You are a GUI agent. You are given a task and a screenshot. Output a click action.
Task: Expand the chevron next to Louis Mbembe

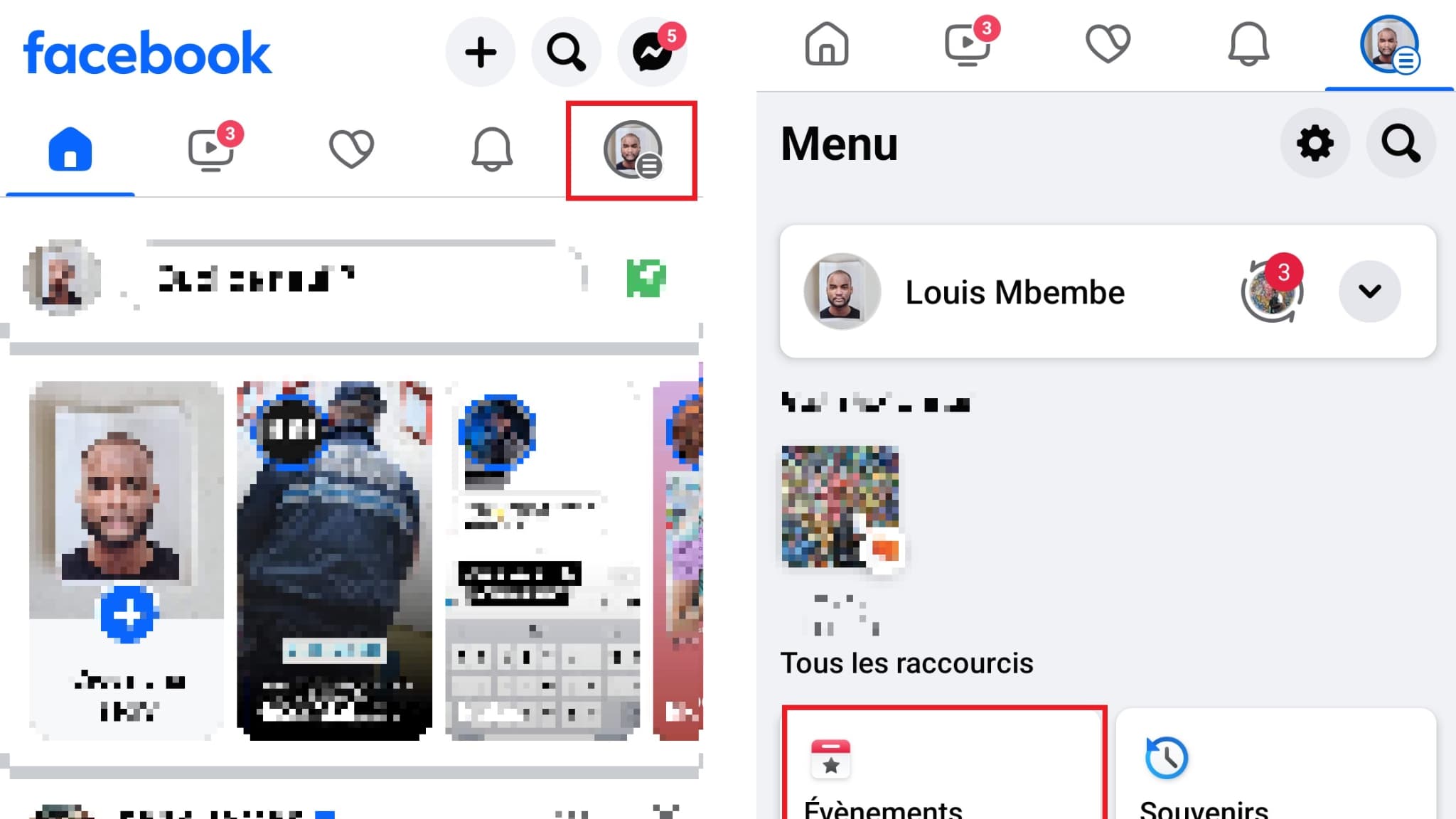click(x=1369, y=291)
